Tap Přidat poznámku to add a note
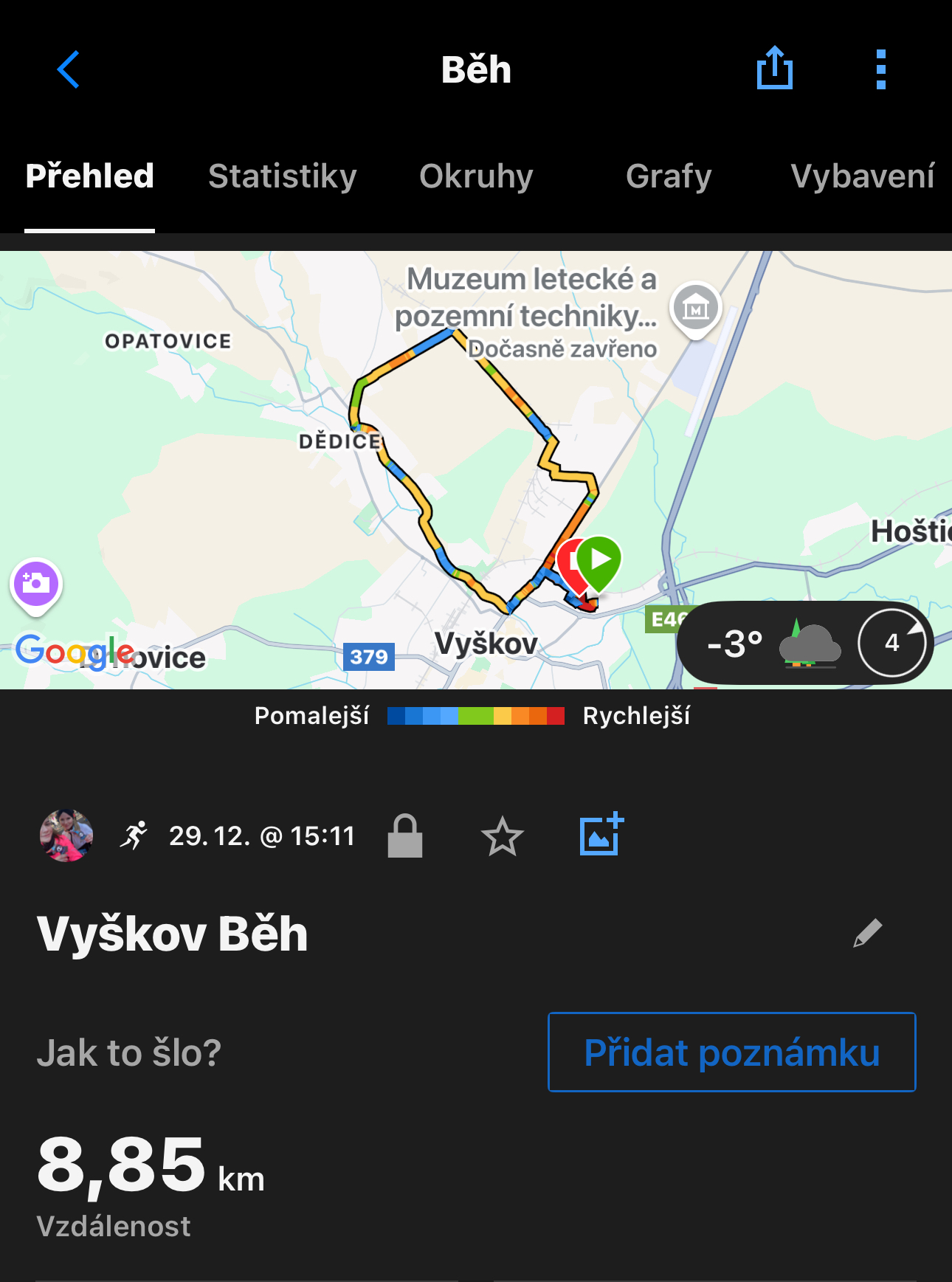The image size is (952, 1282). pyautogui.click(x=731, y=1052)
